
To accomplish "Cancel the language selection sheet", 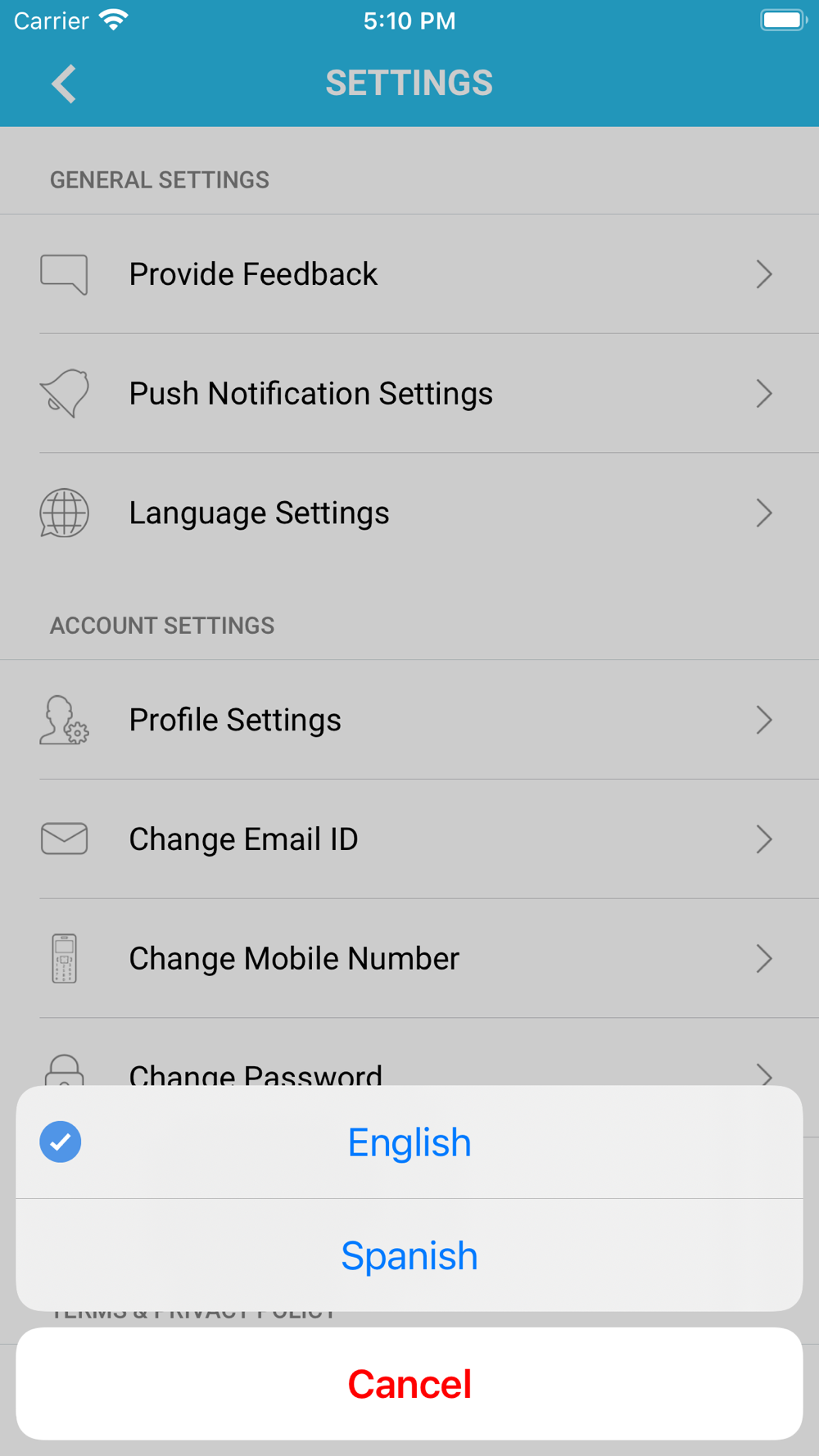I will [409, 1384].
